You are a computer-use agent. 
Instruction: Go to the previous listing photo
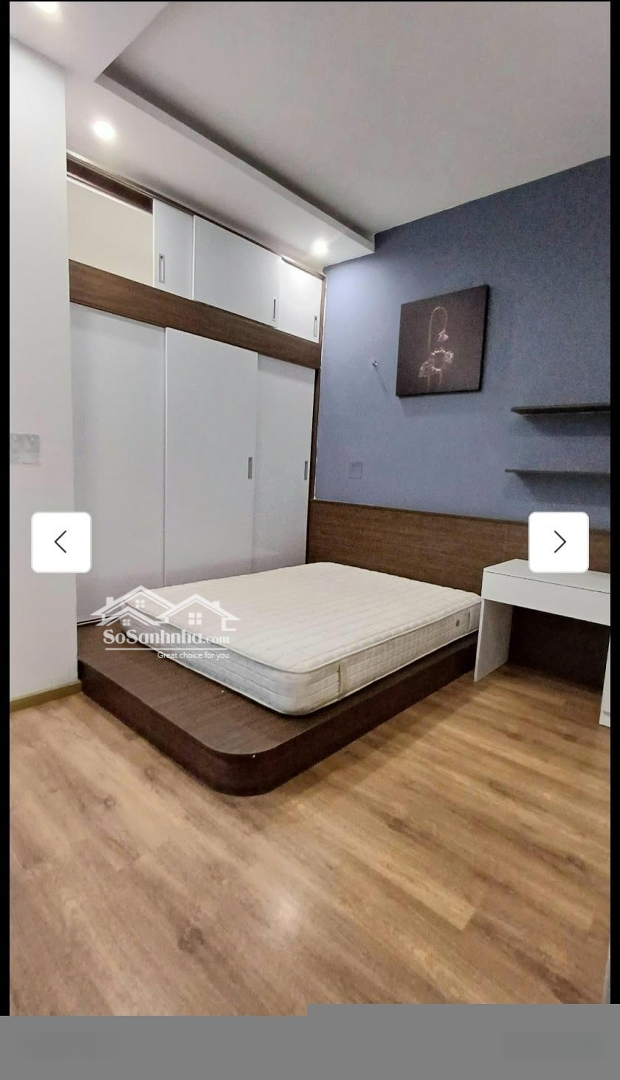[x=61, y=542]
